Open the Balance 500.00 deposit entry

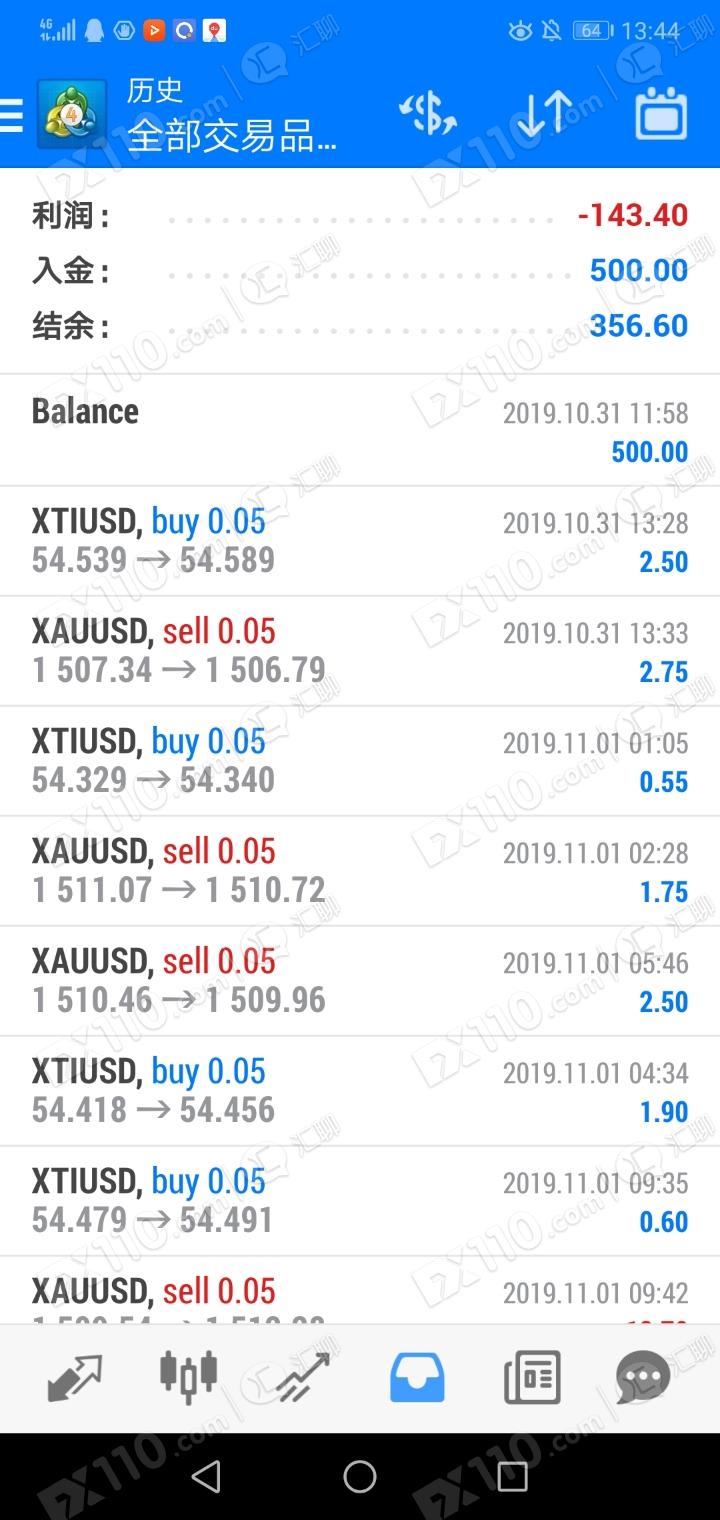pos(360,431)
